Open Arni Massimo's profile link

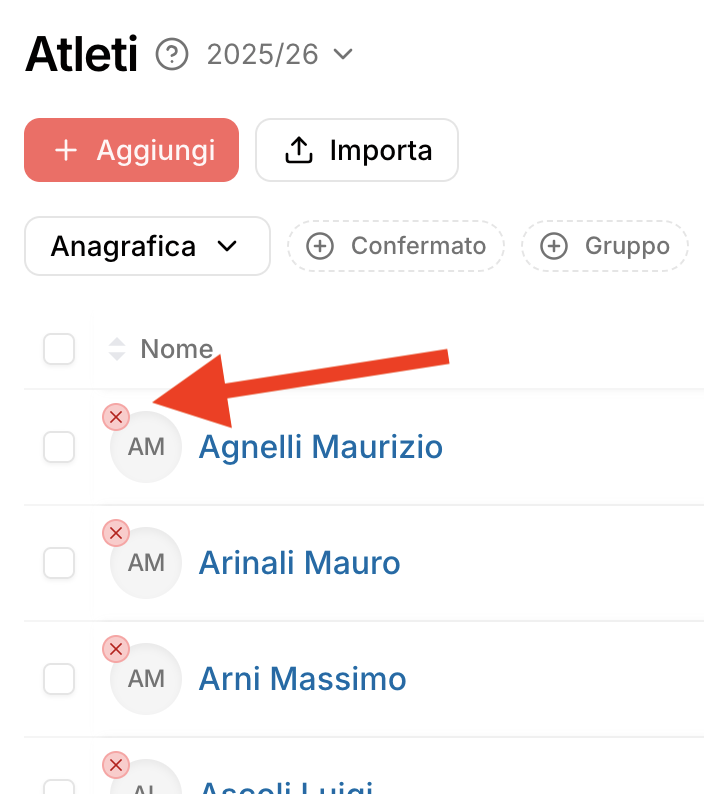coord(302,679)
